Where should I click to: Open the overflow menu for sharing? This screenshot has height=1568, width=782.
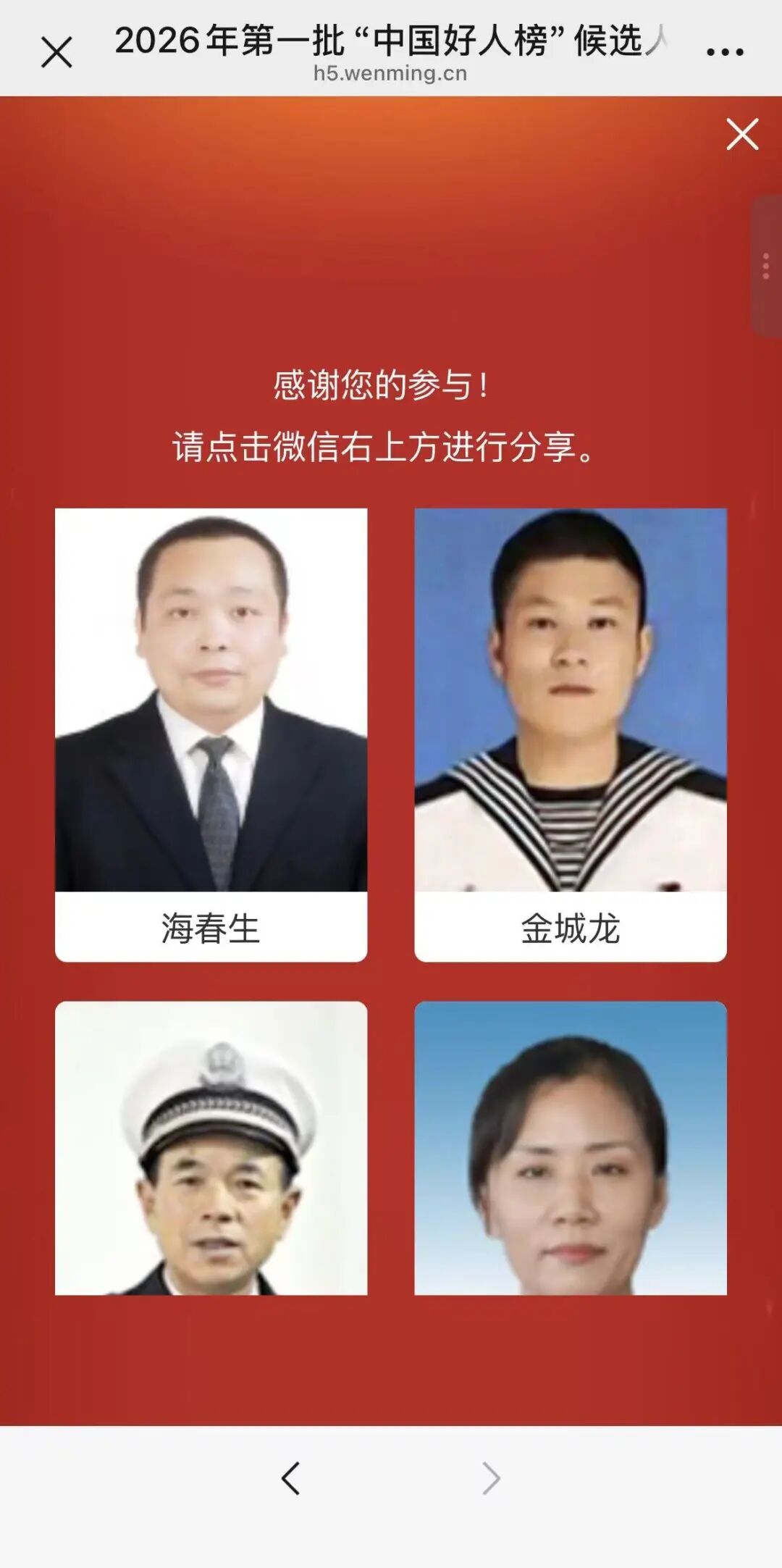click(724, 52)
